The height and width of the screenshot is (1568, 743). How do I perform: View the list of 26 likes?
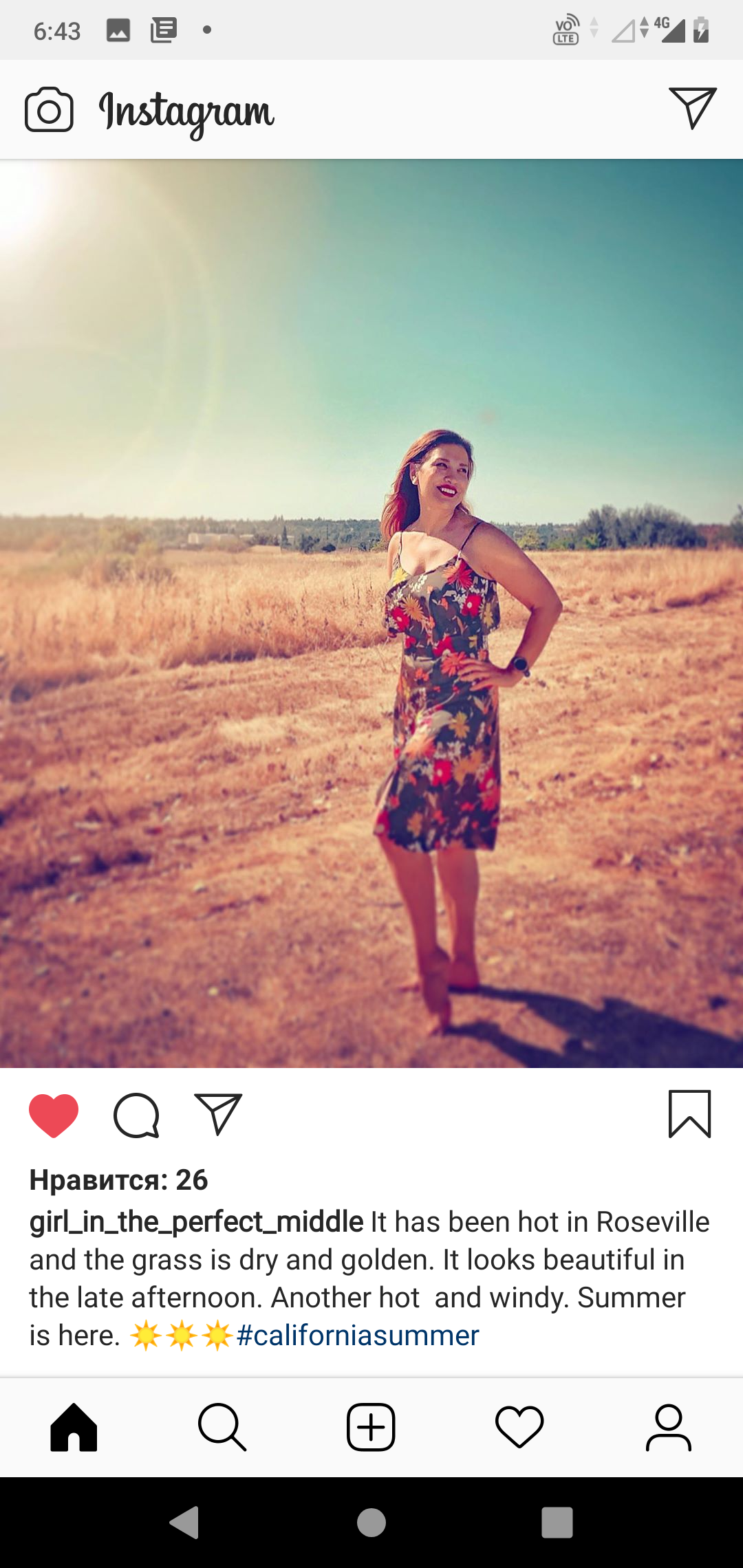(x=118, y=1179)
